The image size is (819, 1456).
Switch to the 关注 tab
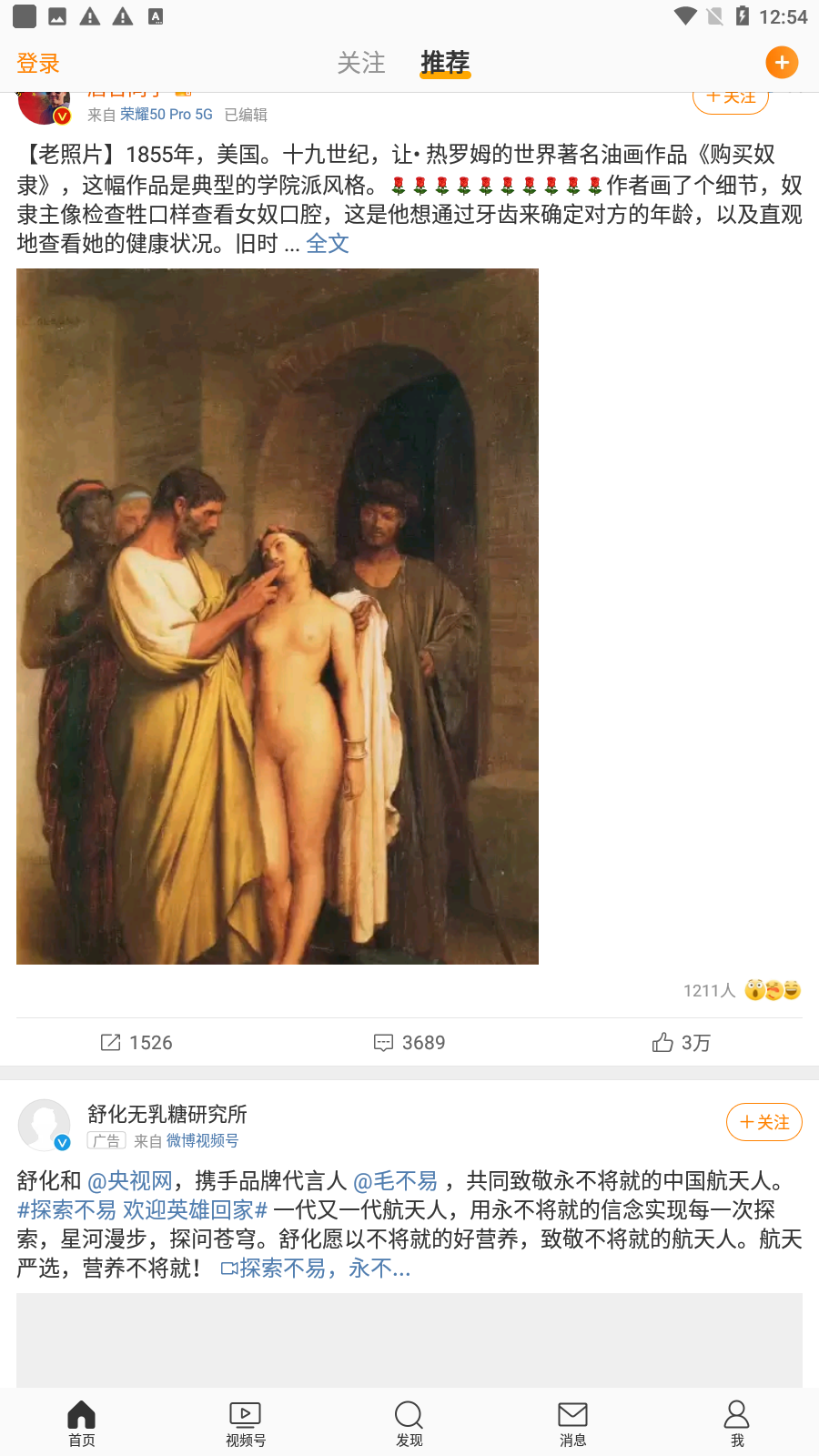(x=361, y=63)
